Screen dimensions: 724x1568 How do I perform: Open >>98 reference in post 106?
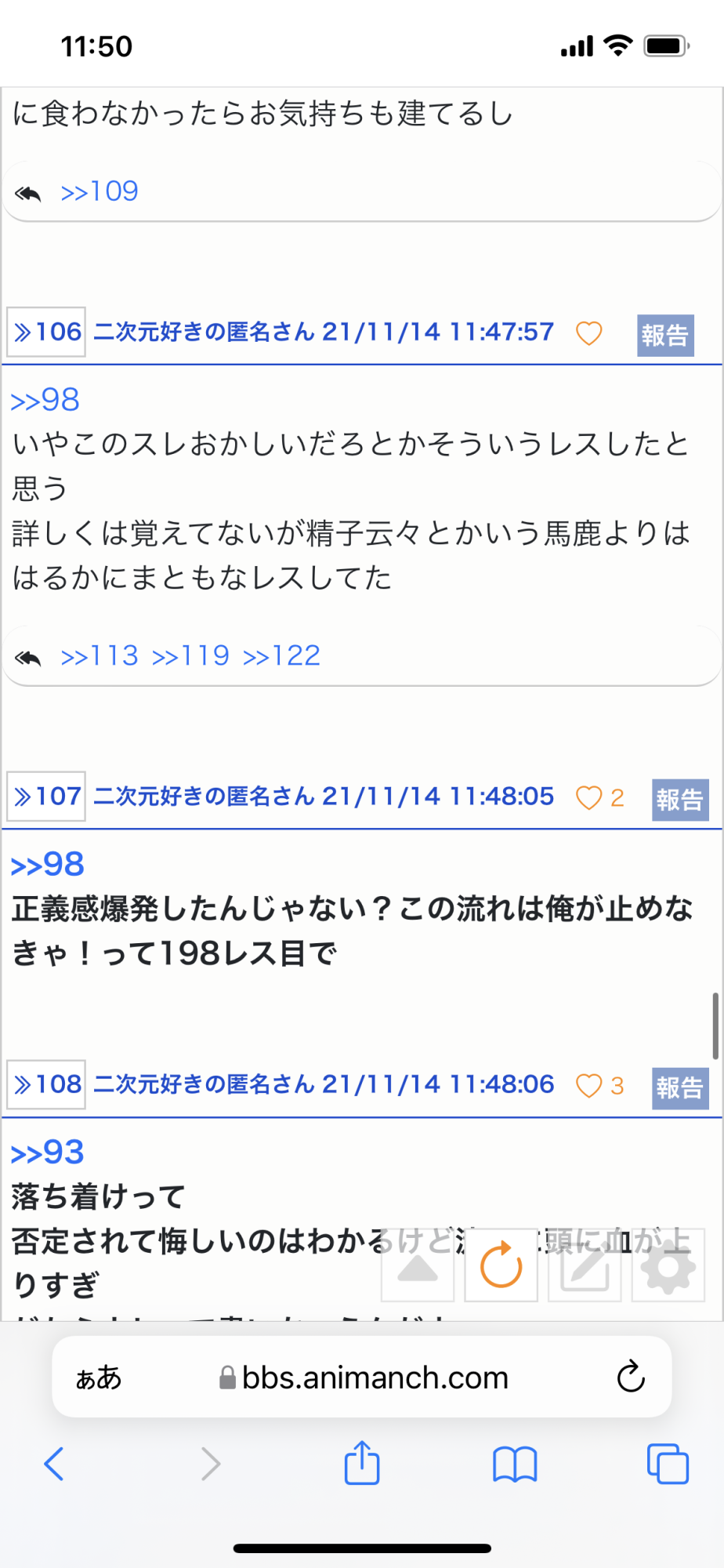coord(45,400)
